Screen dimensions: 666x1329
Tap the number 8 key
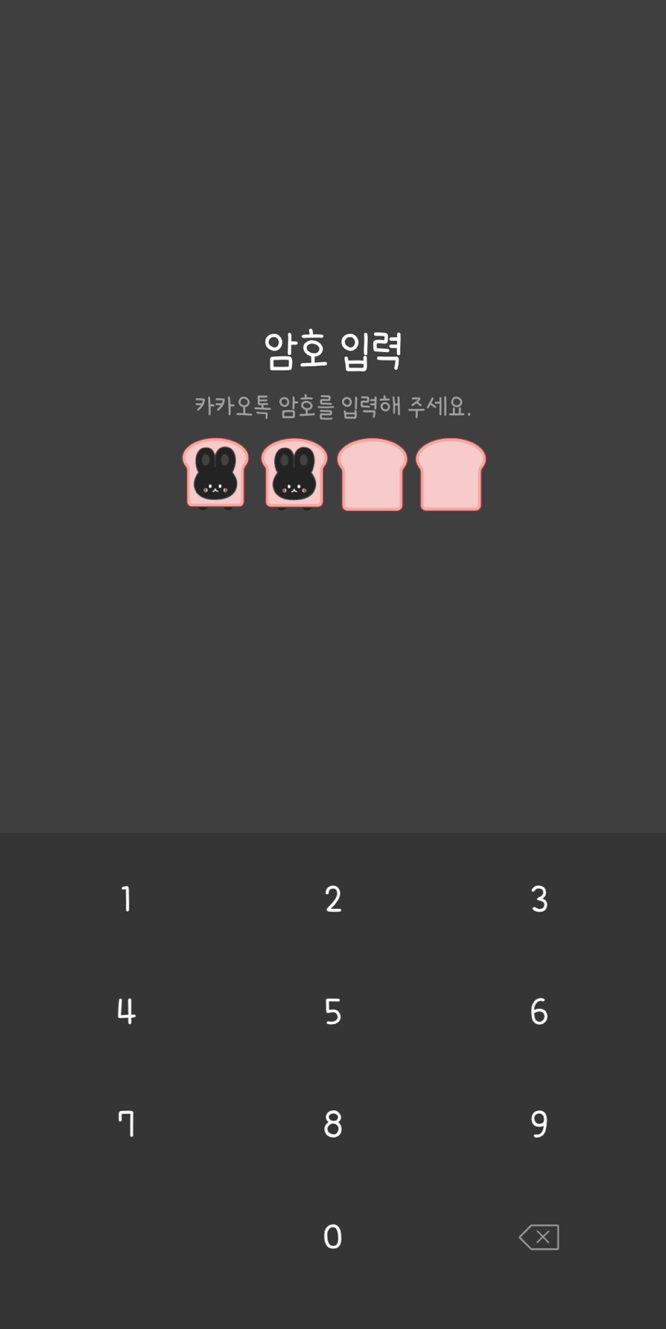coord(333,1124)
